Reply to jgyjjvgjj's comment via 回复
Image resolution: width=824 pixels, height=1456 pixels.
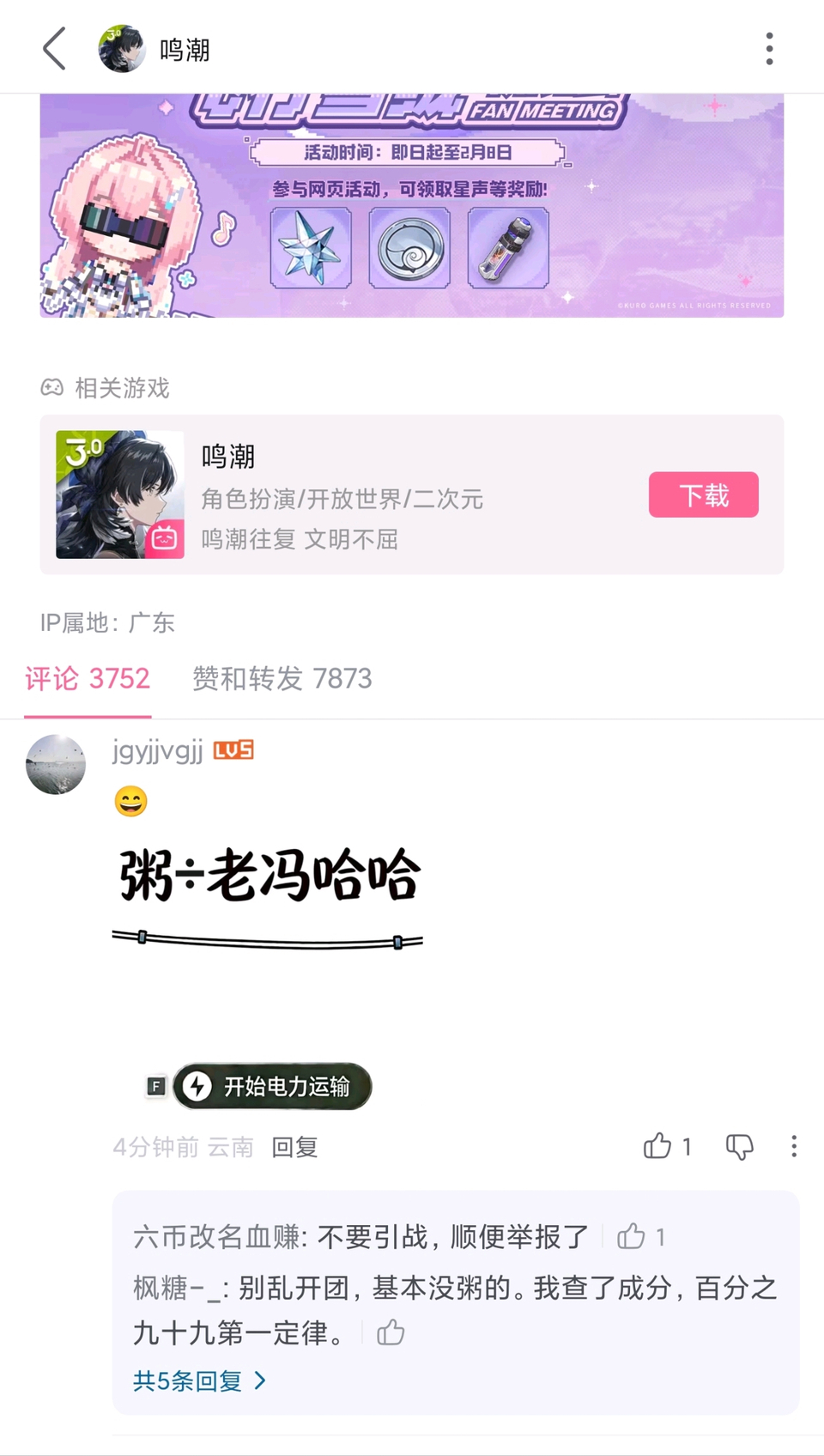tap(294, 1147)
